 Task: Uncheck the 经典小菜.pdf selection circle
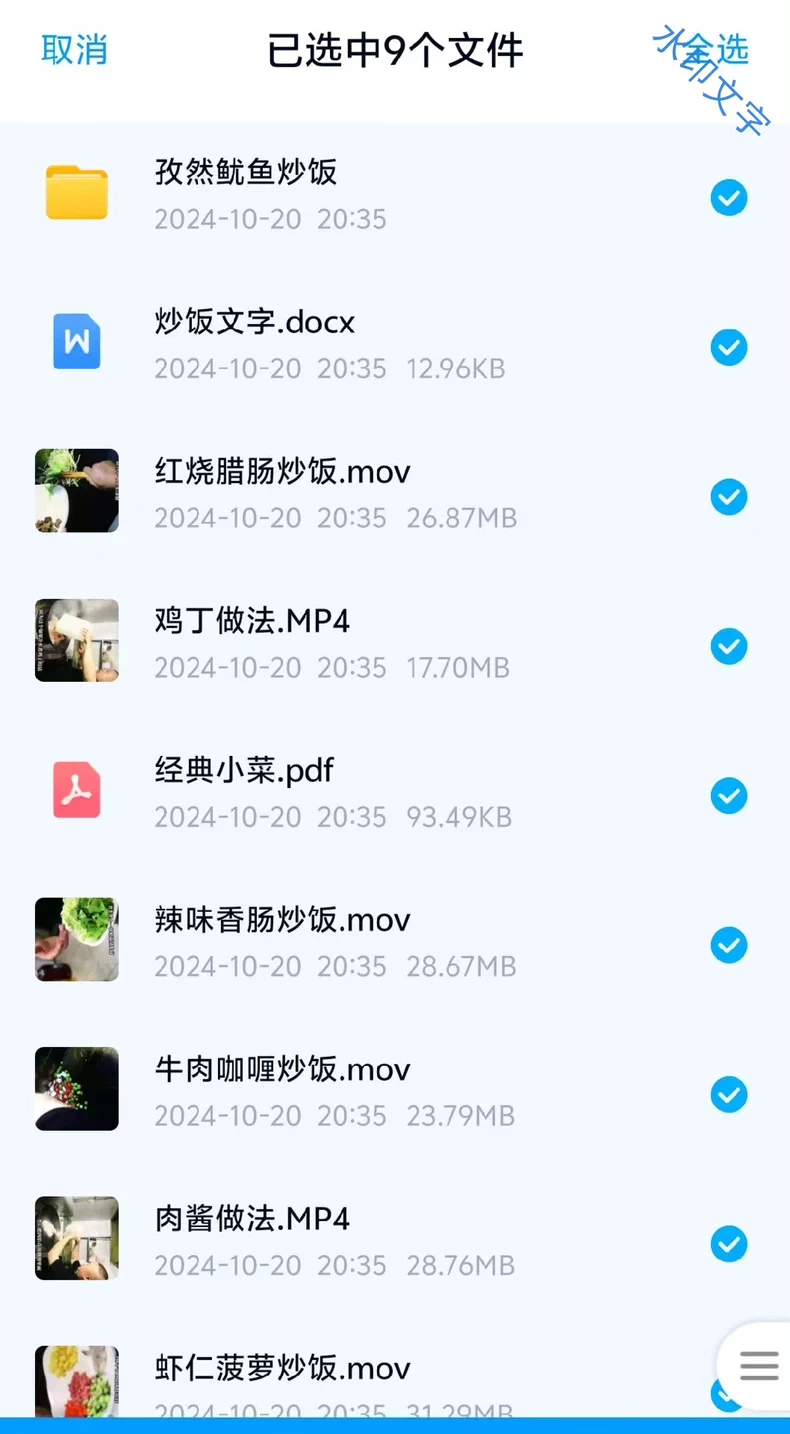[x=729, y=796]
